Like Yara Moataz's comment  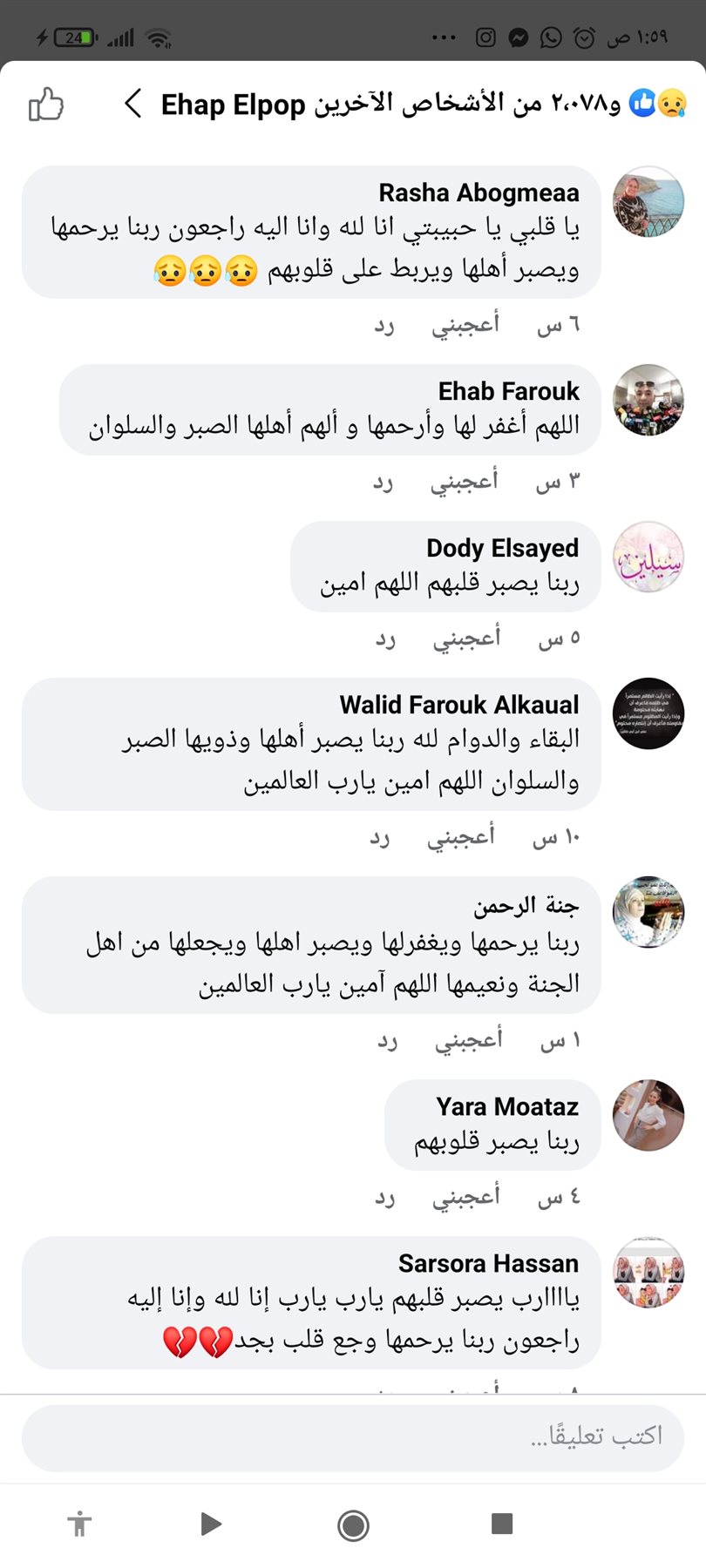(465, 1198)
